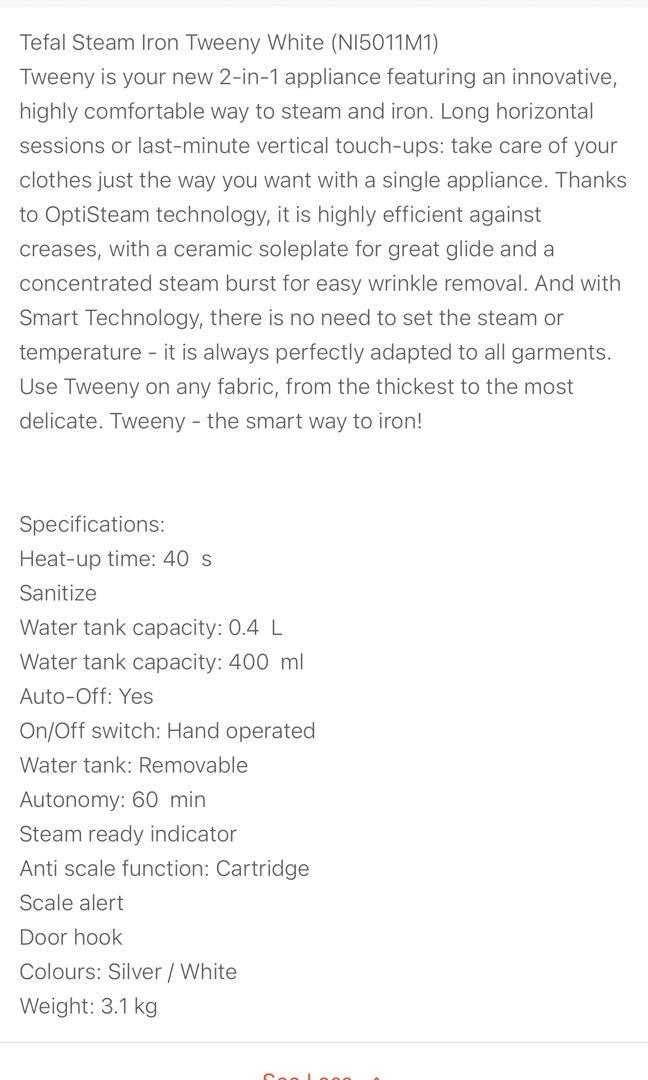Collapse the description with See Less

click(x=322, y=1075)
